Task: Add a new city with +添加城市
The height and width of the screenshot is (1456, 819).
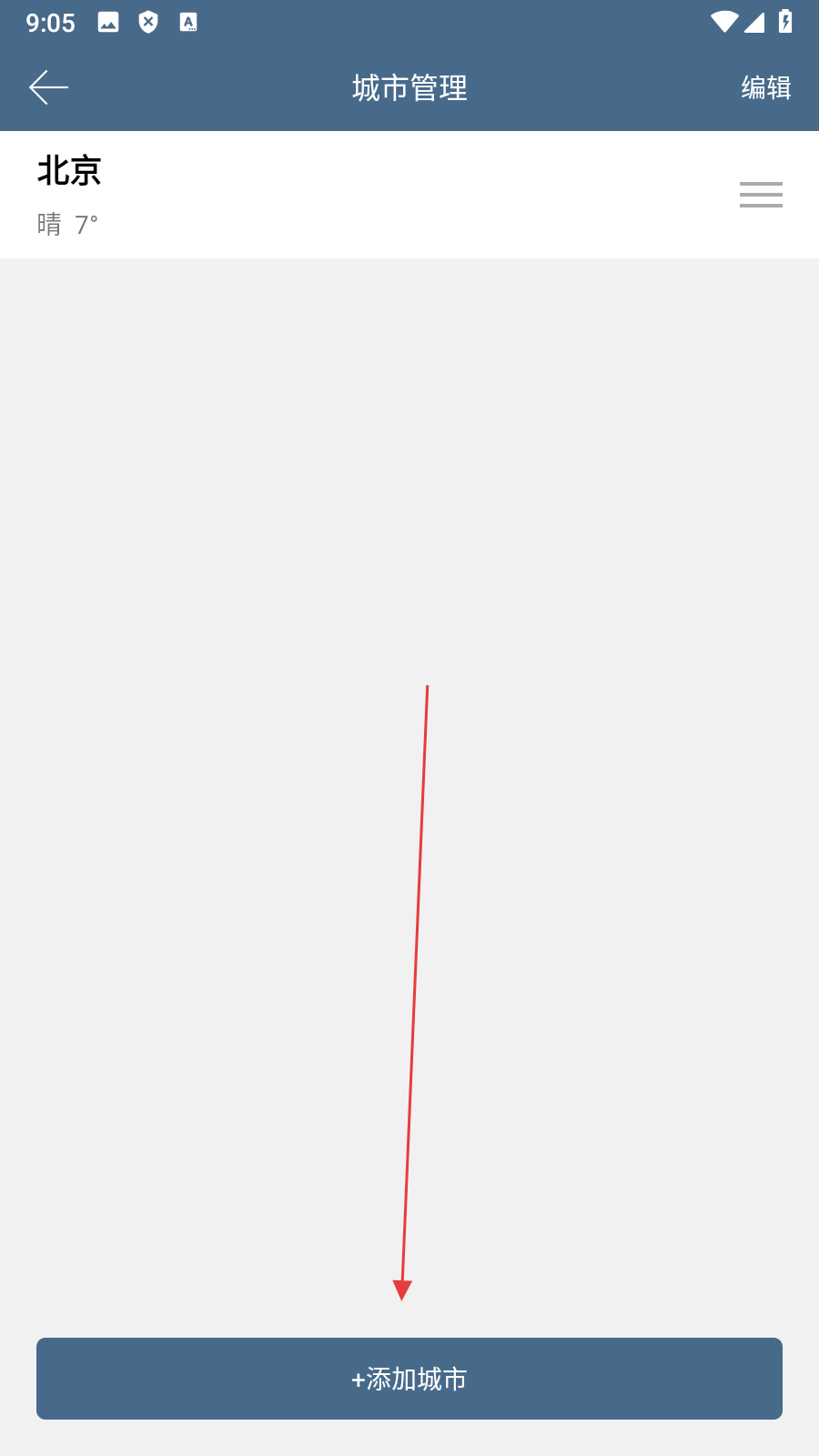Action: [409, 1379]
